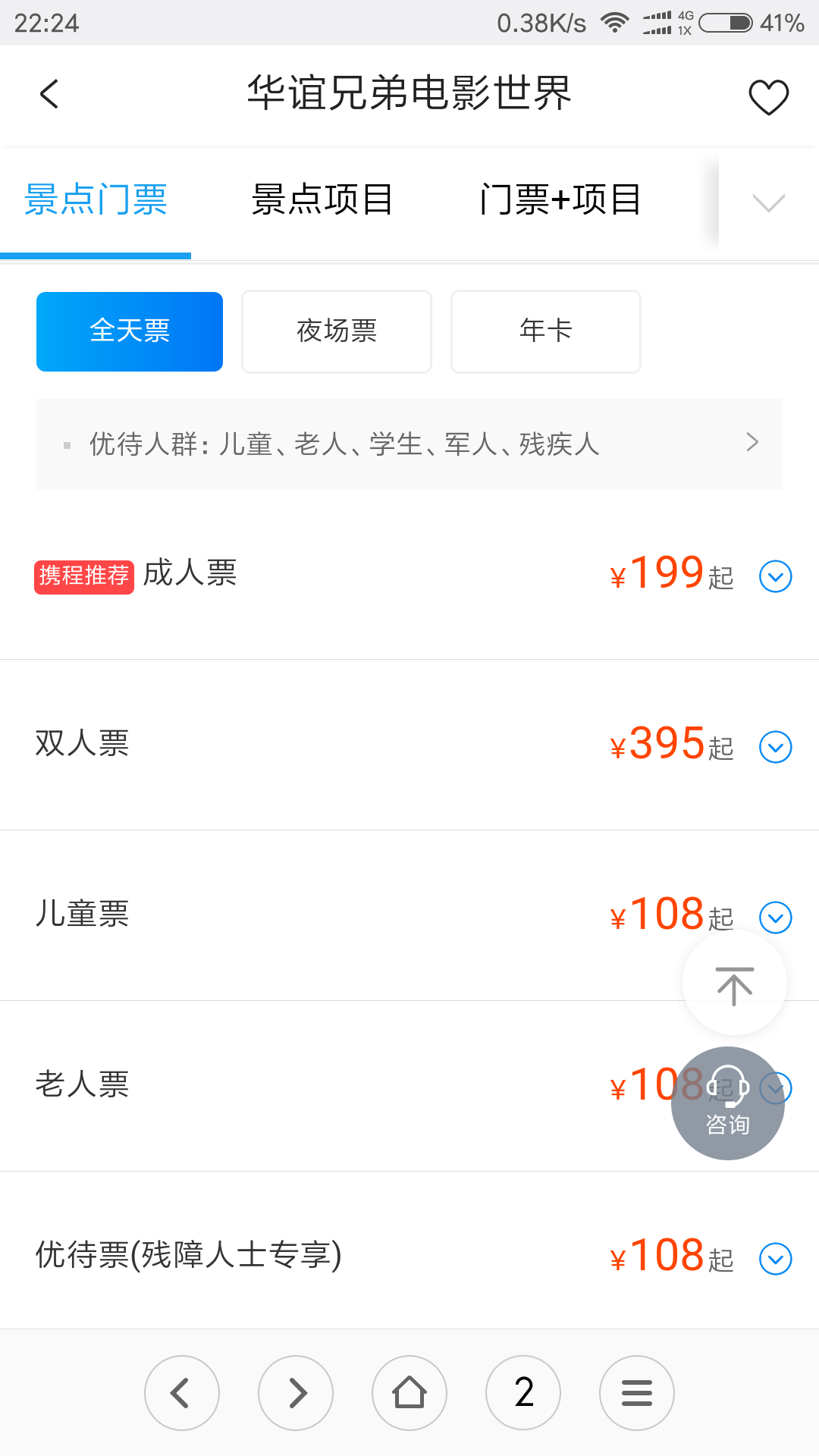The image size is (819, 1456).
Task: Select the 全天票 filter chip
Action: point(130,331)
